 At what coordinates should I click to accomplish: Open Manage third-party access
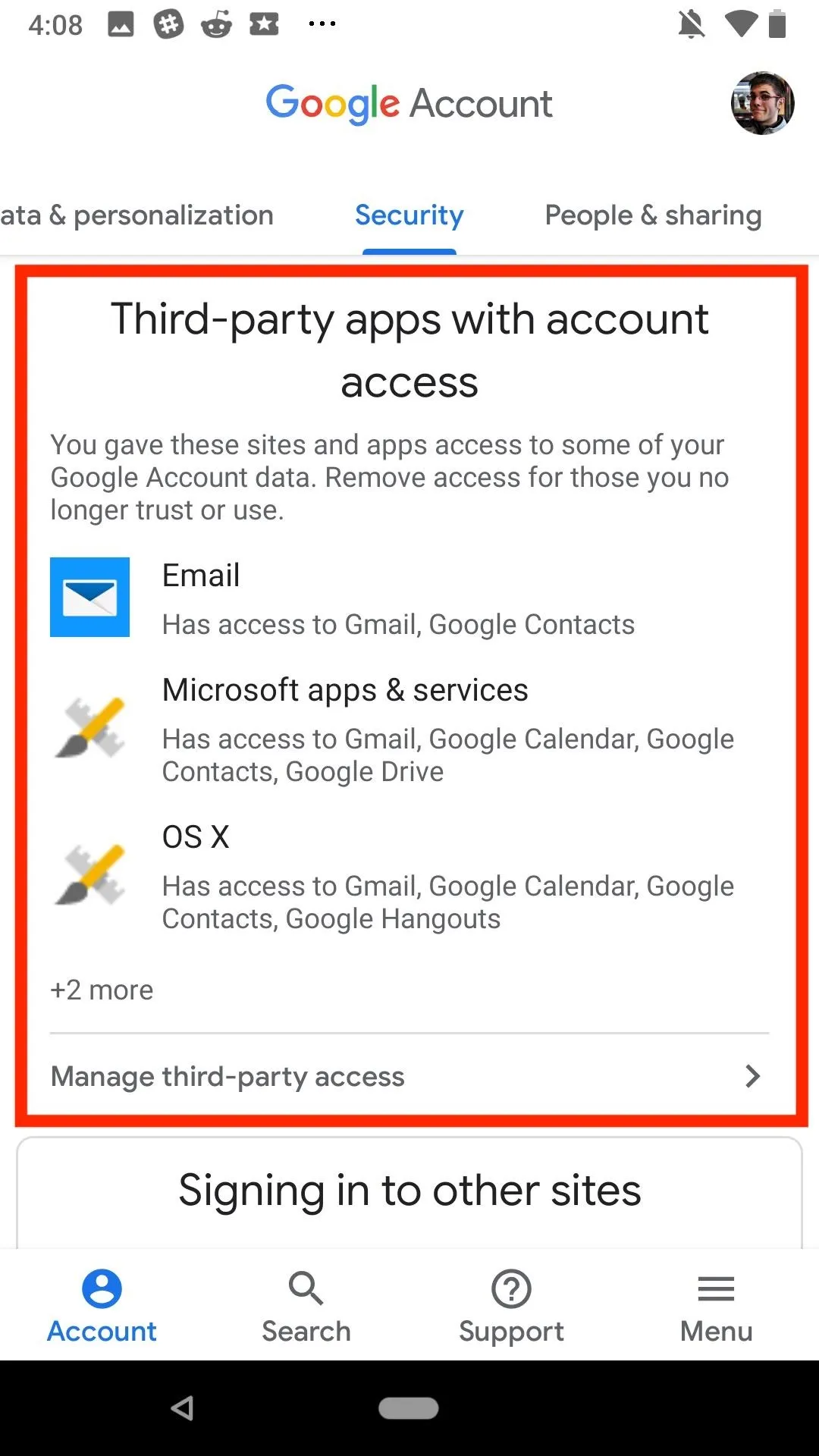click(409, 1076)
